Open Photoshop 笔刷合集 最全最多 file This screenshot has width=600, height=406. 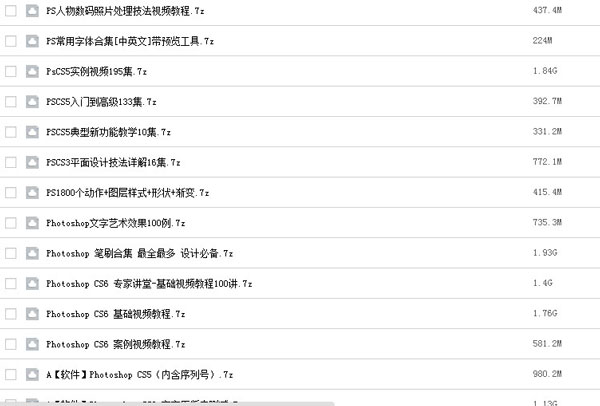click(139, 253)
